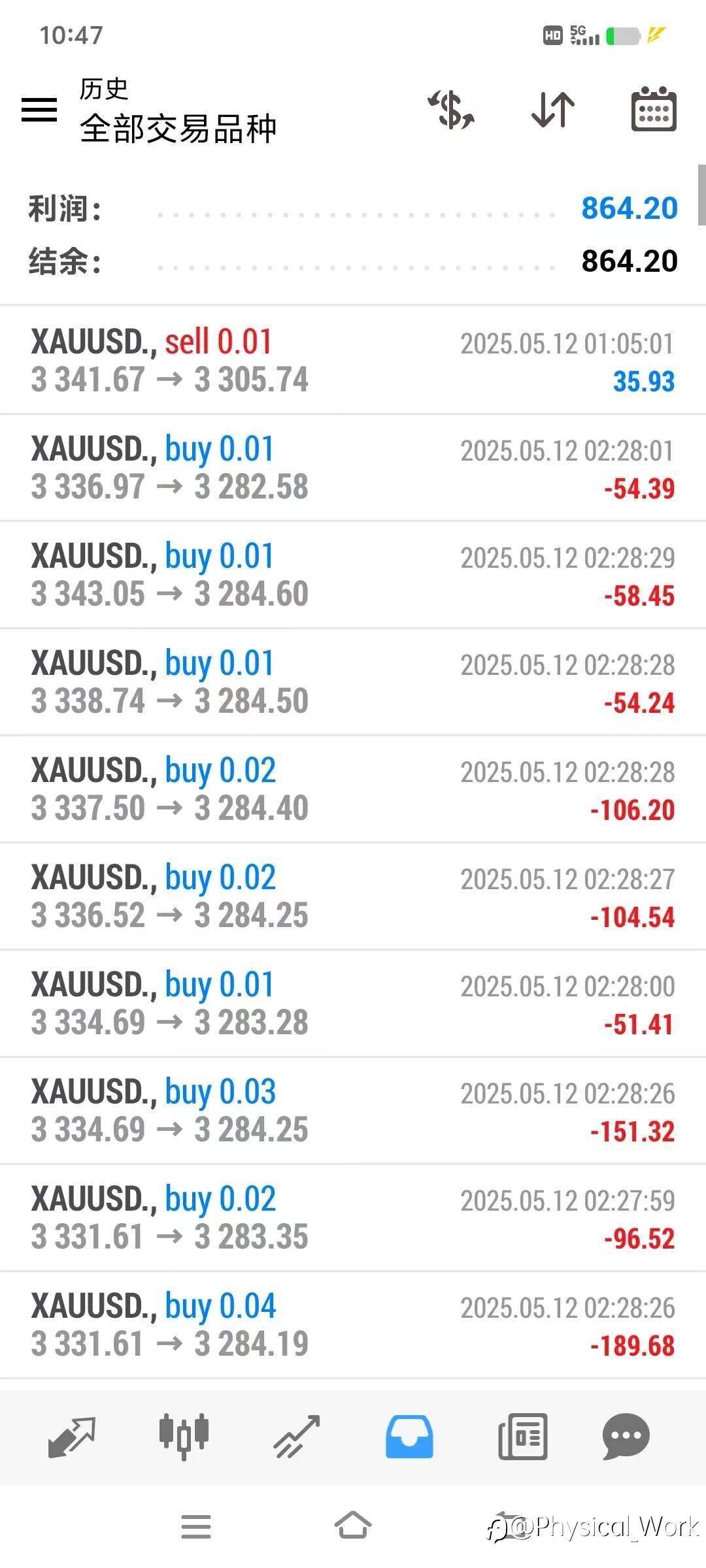Go to the system home screen
706x1568 pixels.
click(353, 1527)
